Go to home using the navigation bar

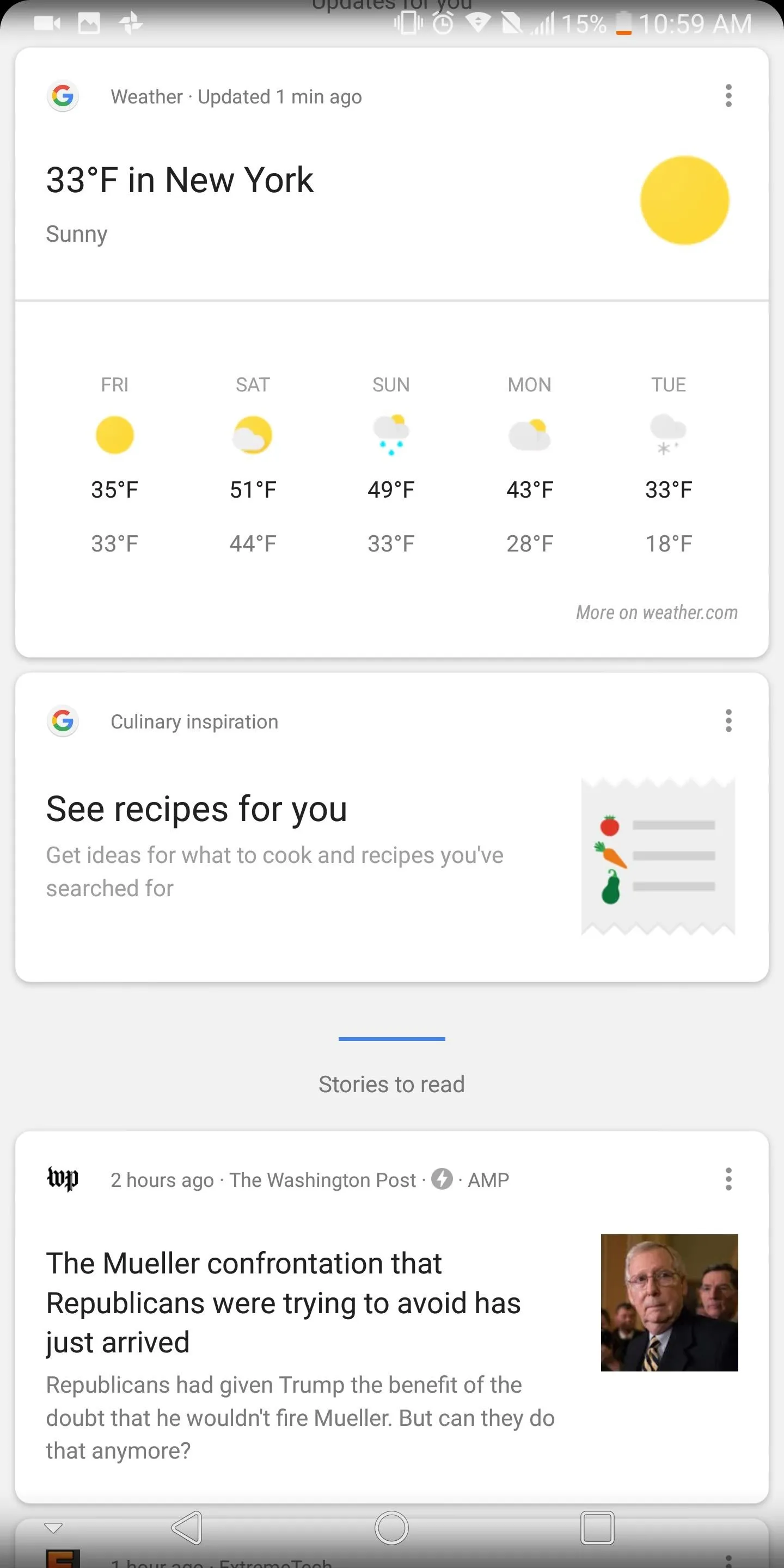coord(391,1527)
